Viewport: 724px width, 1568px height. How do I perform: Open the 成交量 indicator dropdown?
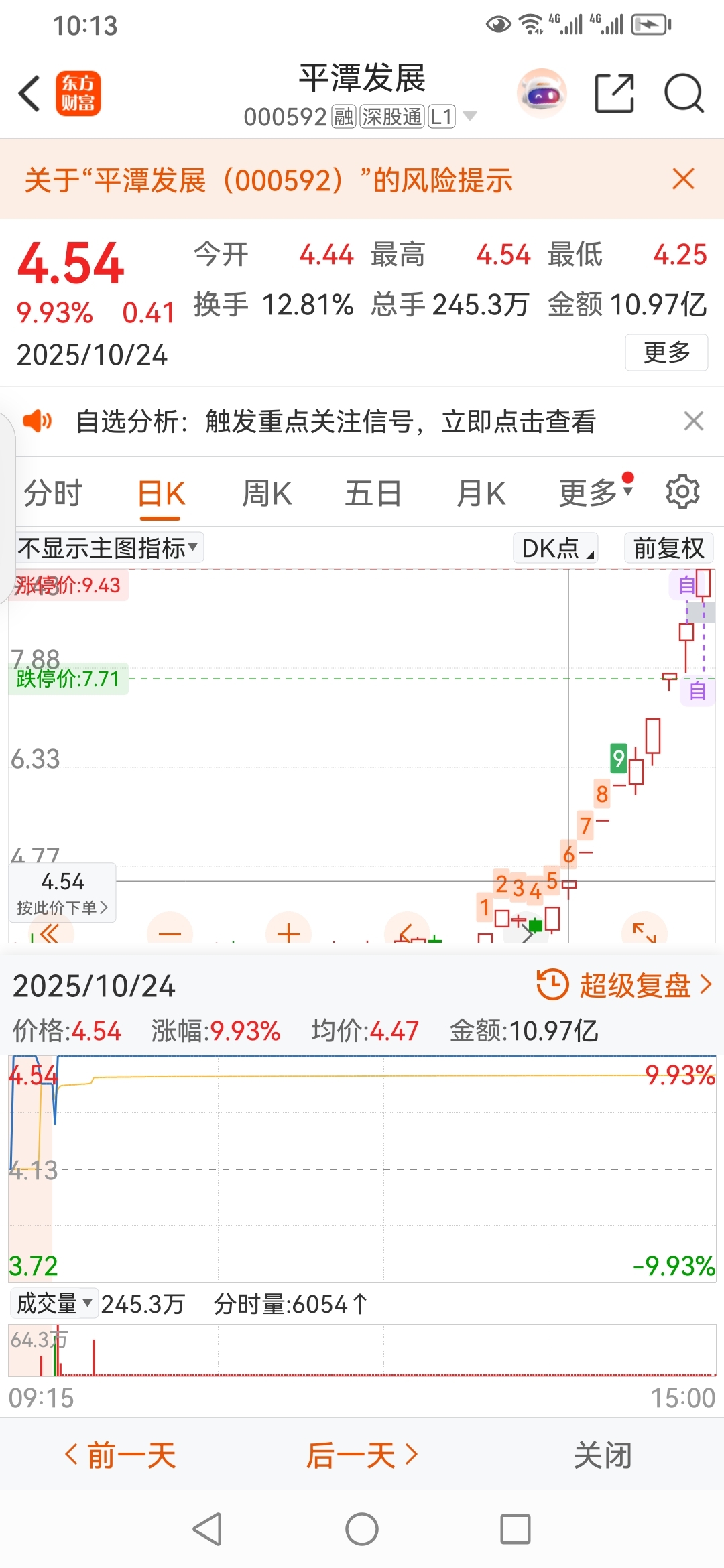point(54,1303)
